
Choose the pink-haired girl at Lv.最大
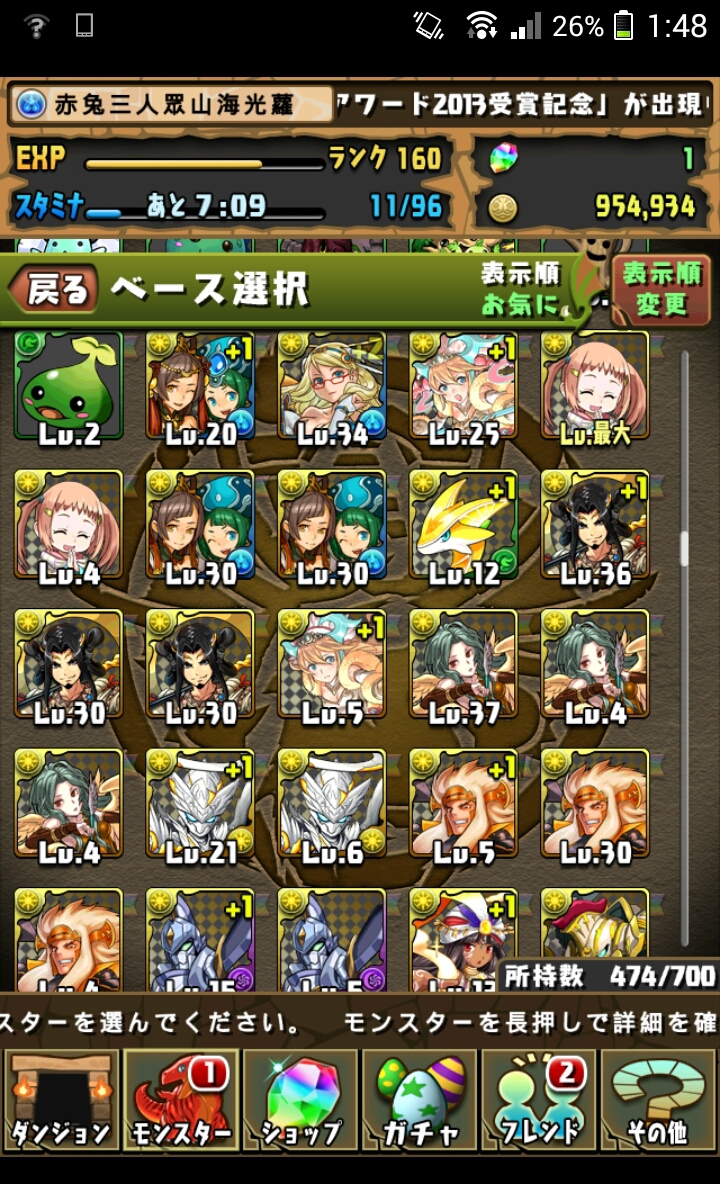[x=595, y=385]
